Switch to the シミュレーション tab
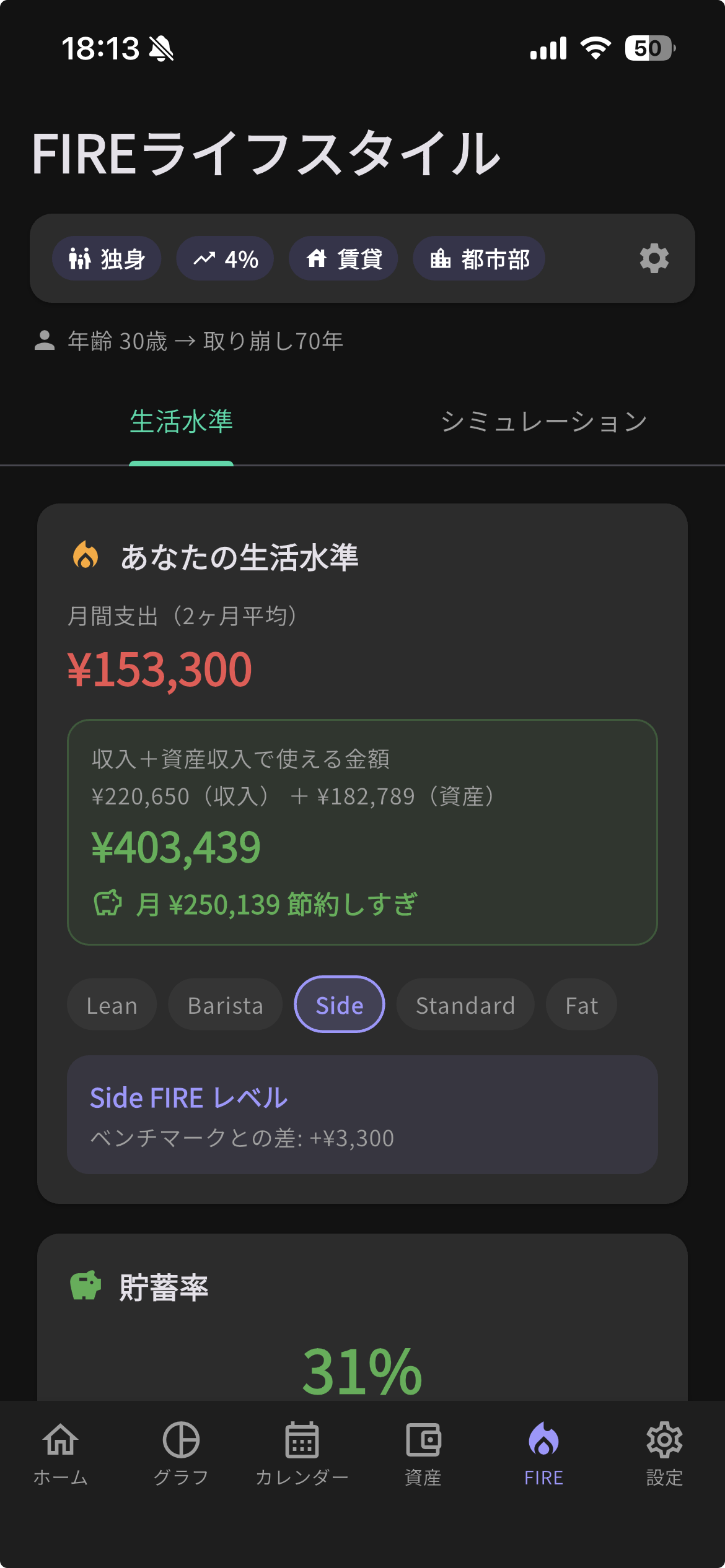Screen dimensions: 725x1568 543,421
